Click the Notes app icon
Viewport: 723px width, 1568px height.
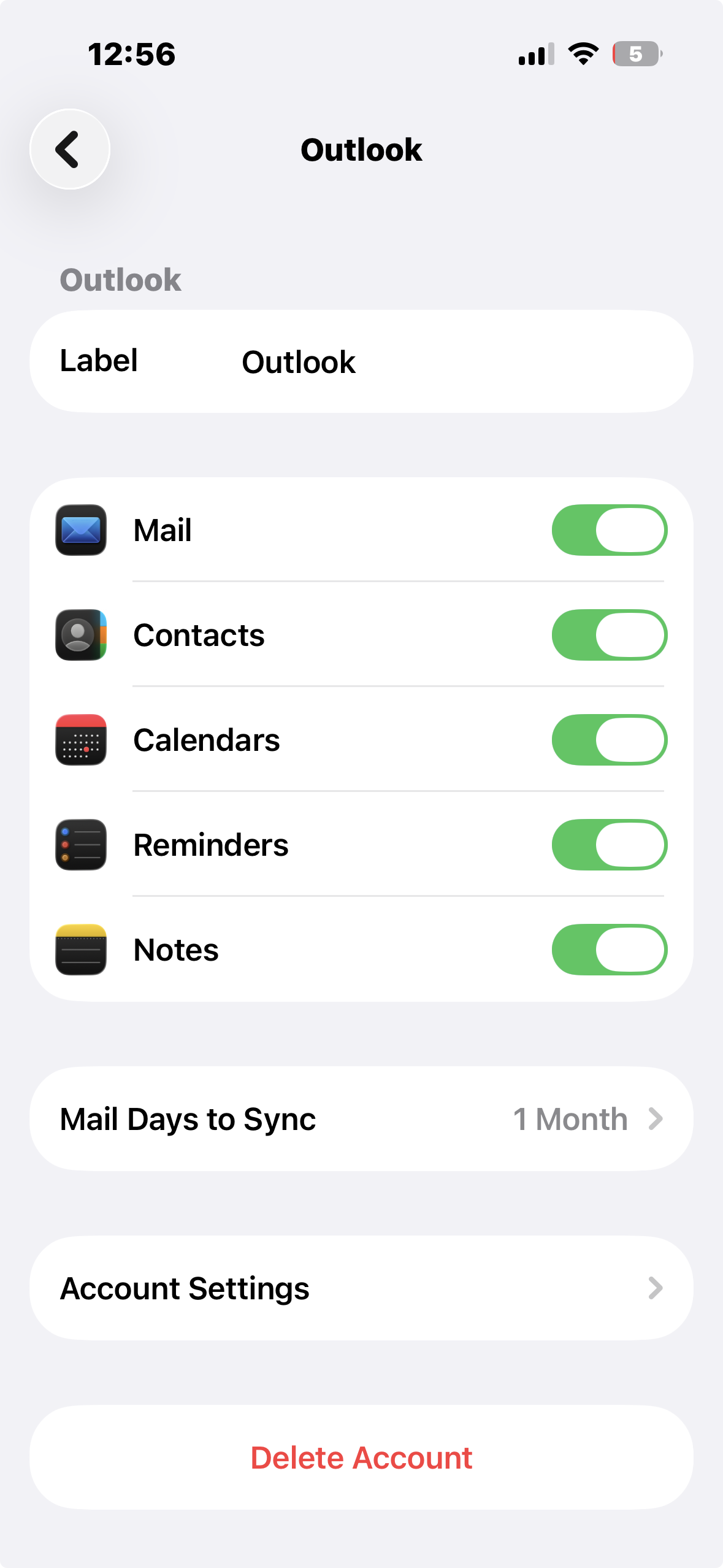[x=80, y=950]
